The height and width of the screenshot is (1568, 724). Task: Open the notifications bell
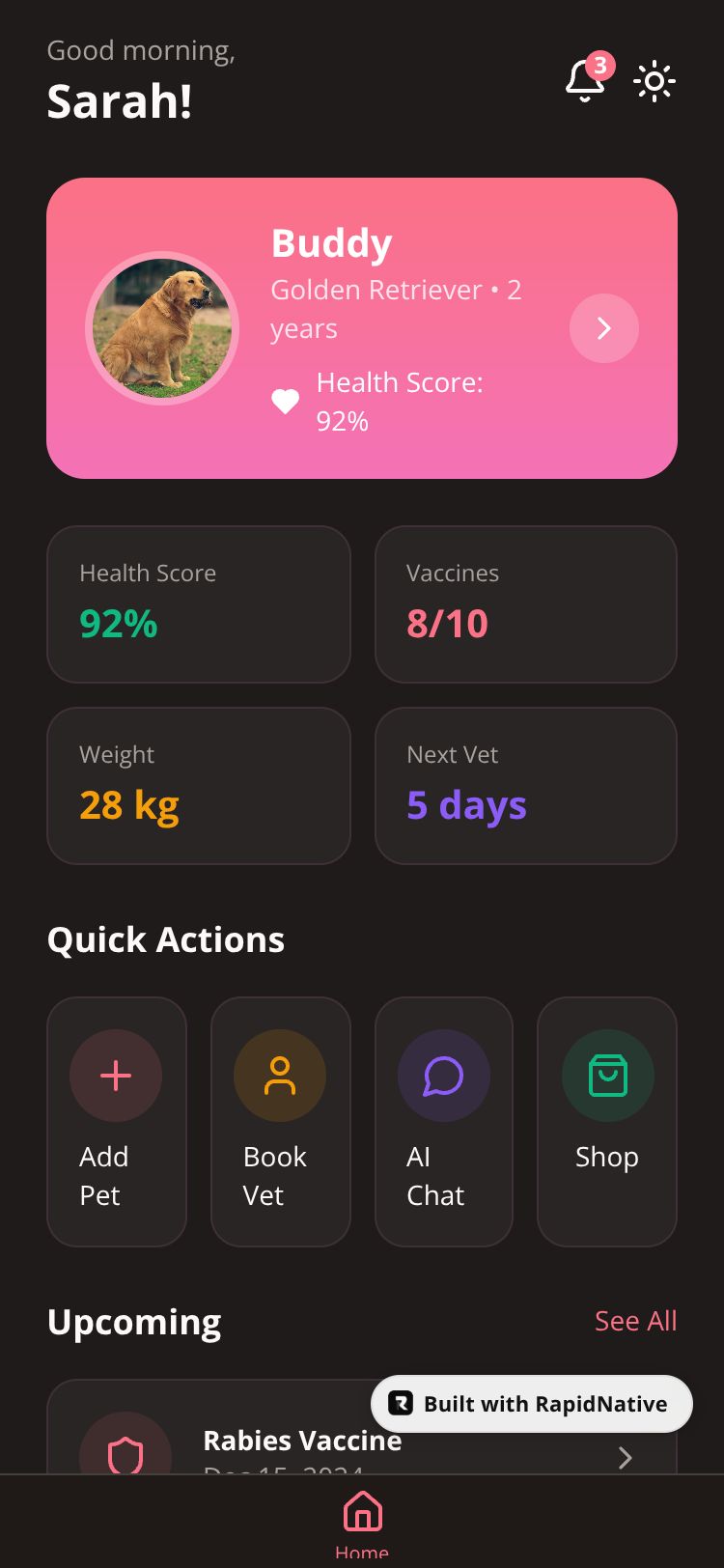(585, 81)
